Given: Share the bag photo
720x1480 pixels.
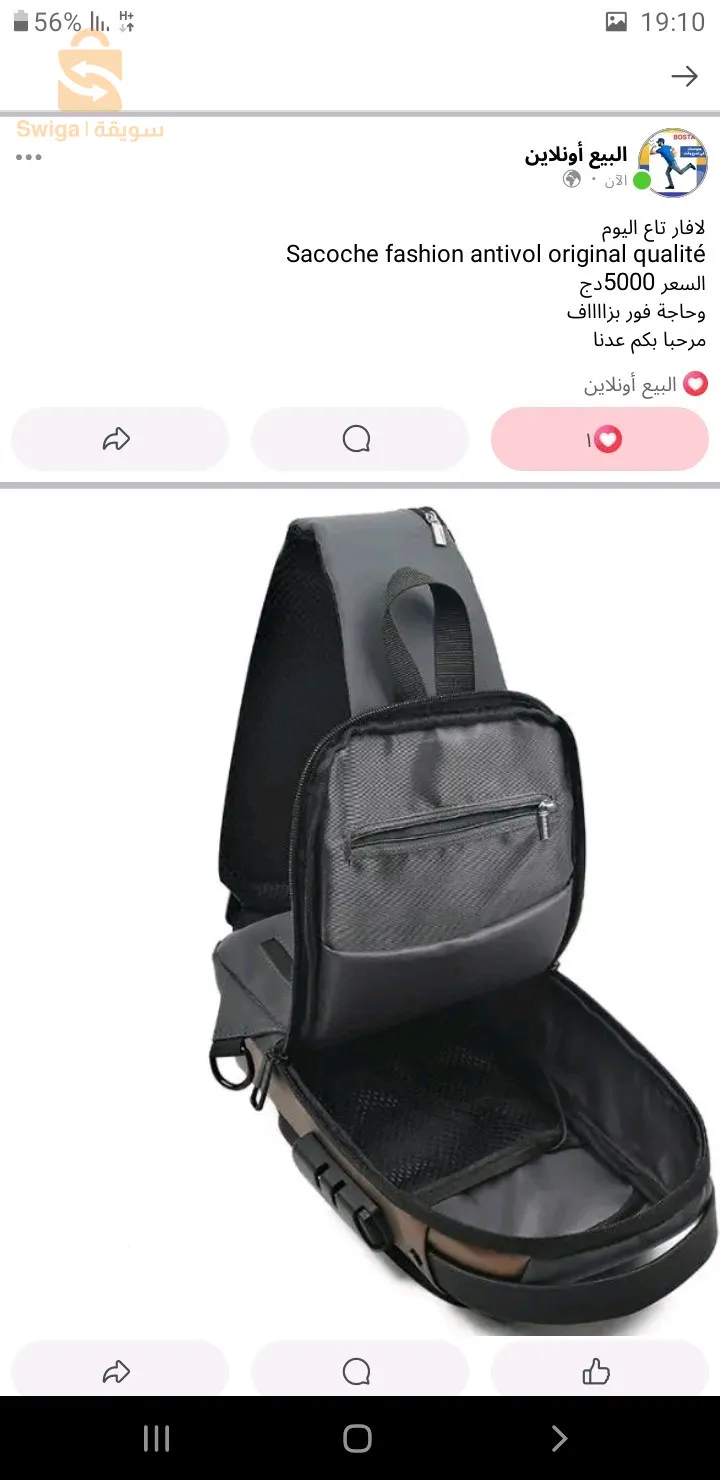Looking at the screenshot, I should [x=118, y=1371].
